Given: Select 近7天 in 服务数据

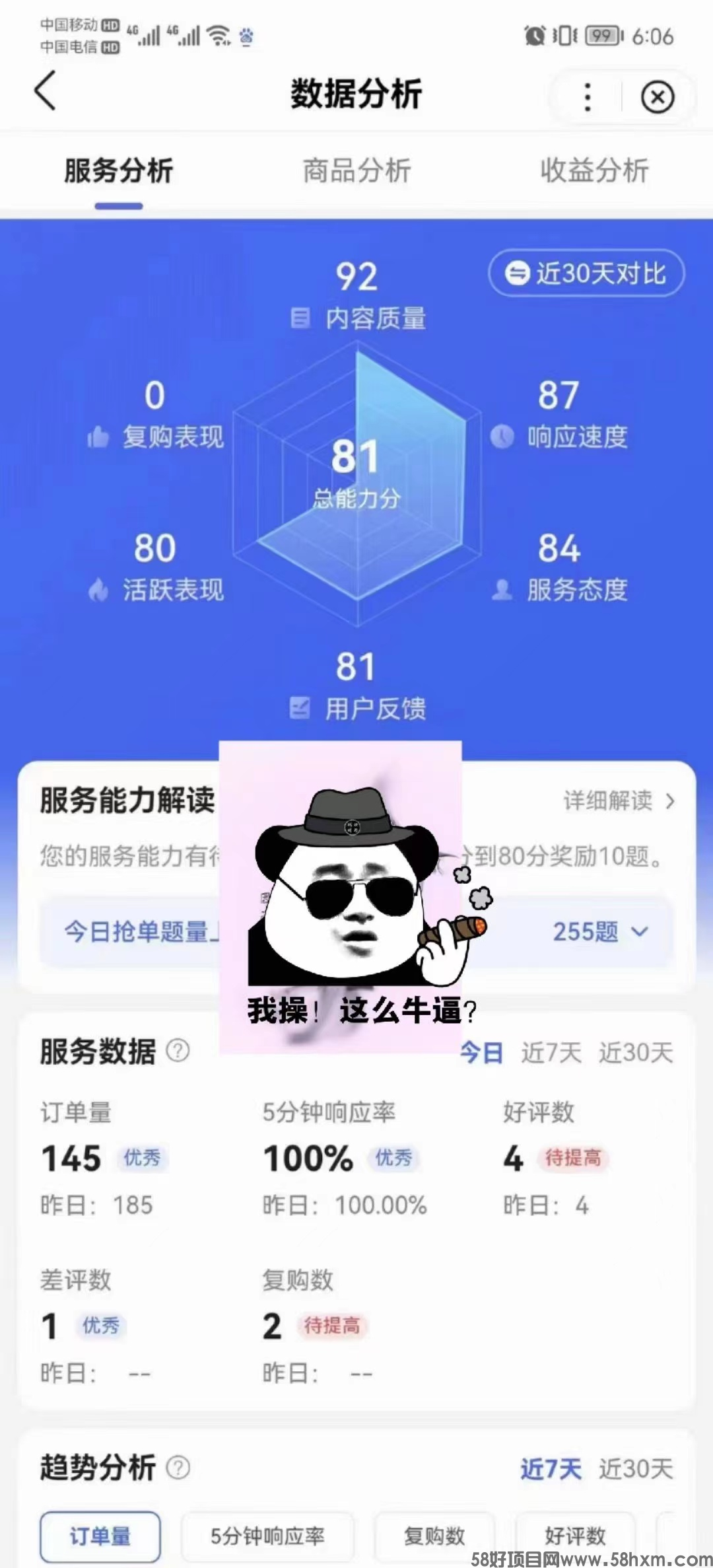Looking at the screenshot, I should (551, 1052).
